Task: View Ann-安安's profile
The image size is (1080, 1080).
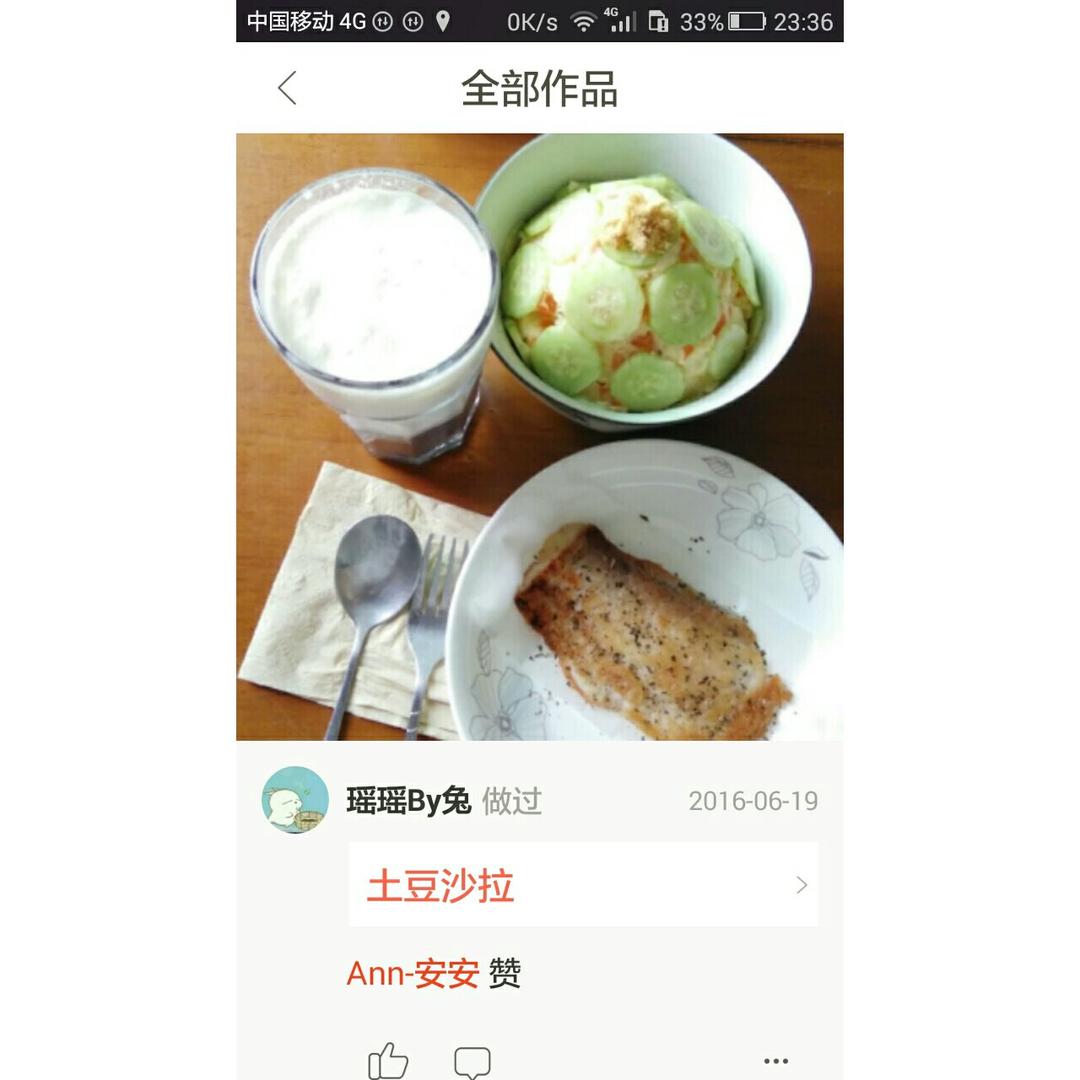Action: coord(412,973)
